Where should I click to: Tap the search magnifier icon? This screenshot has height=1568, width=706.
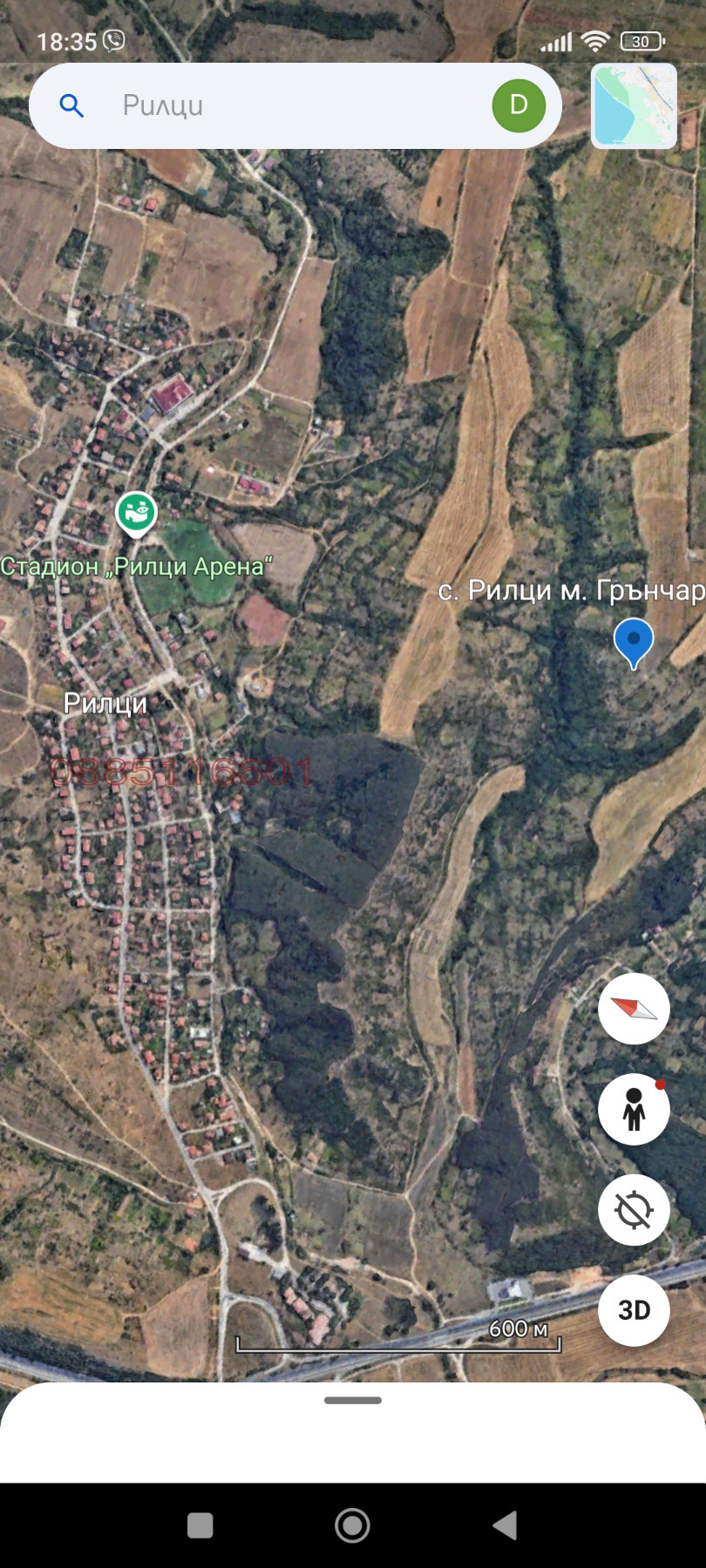tap(72, 105)
